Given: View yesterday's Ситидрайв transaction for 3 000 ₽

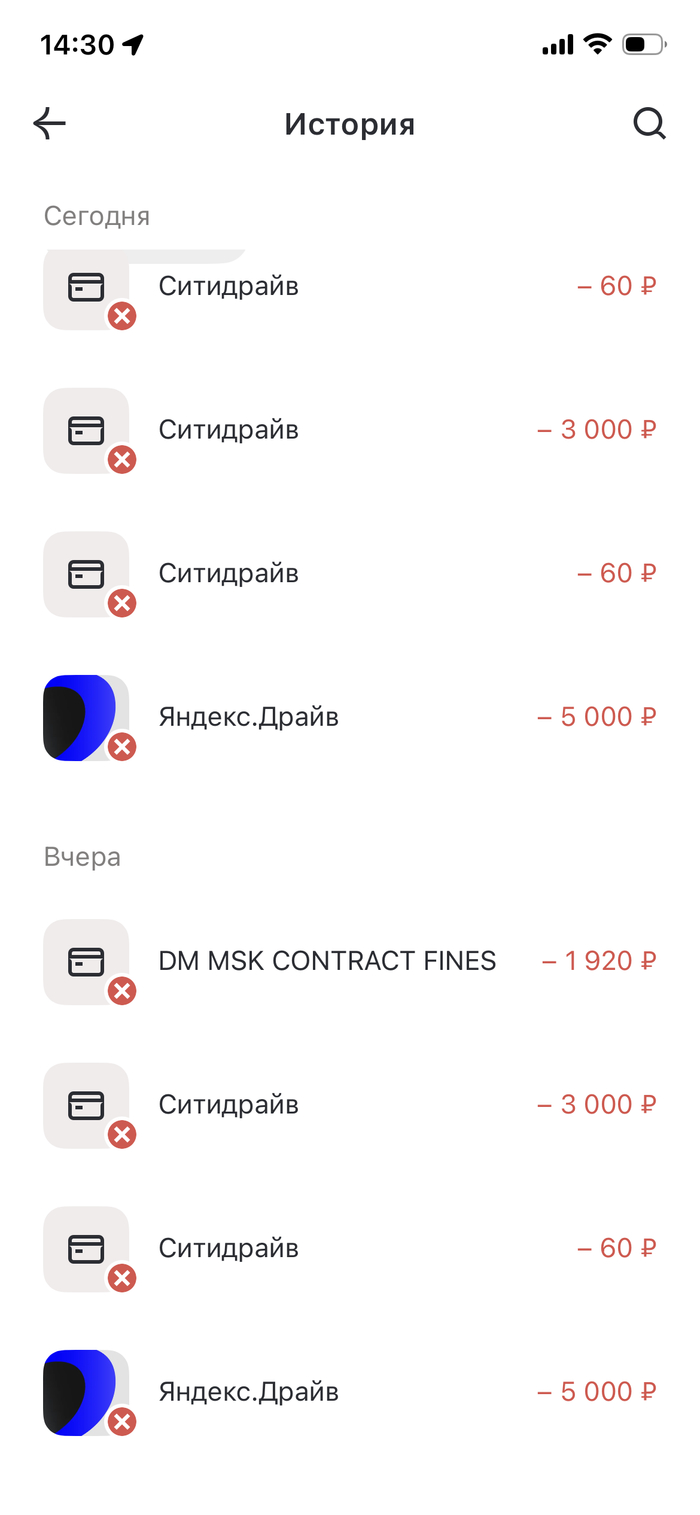Looking at the screenshot, I should 350,1105.
